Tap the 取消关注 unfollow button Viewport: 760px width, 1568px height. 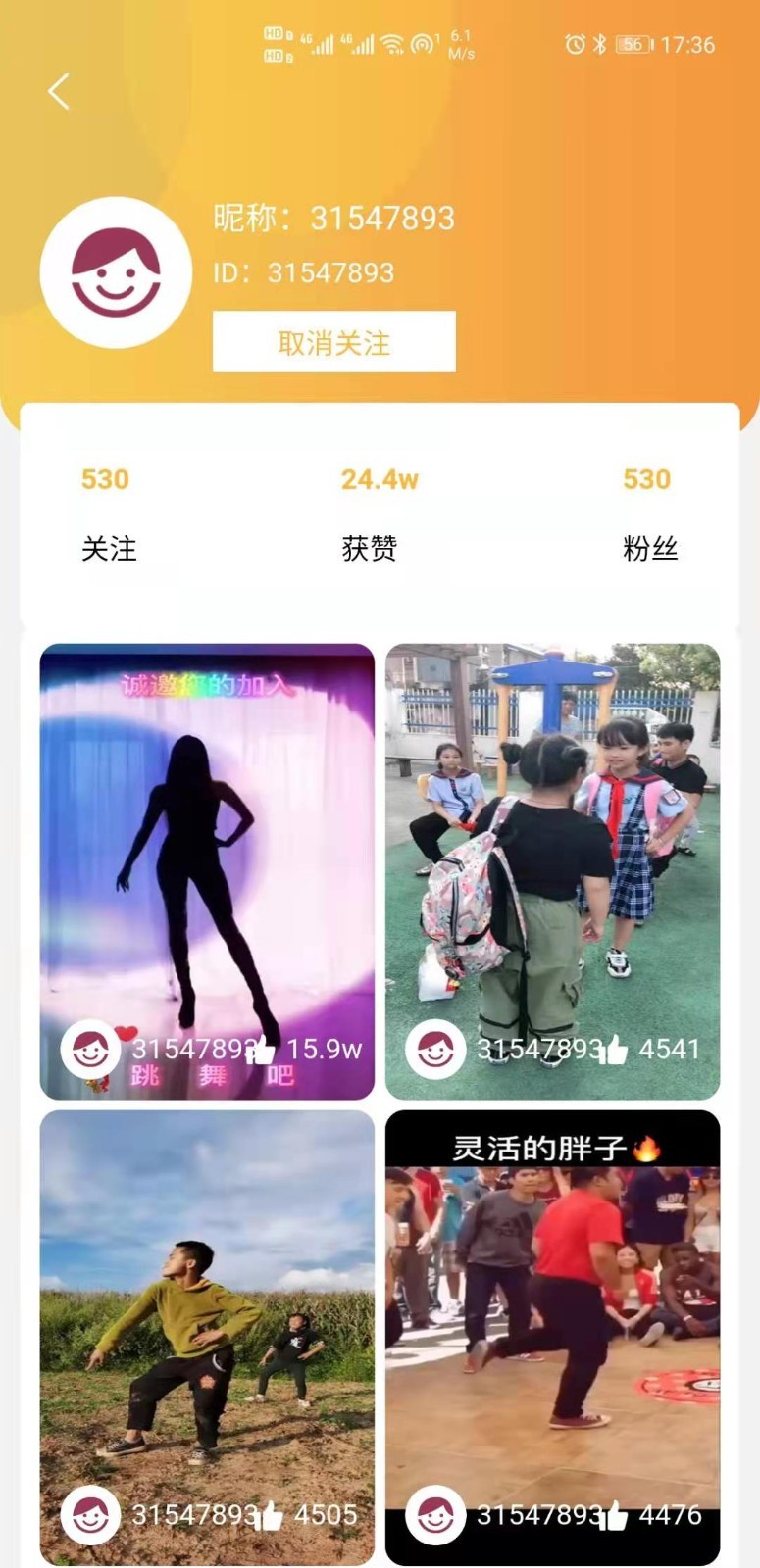tap(333, 342)
